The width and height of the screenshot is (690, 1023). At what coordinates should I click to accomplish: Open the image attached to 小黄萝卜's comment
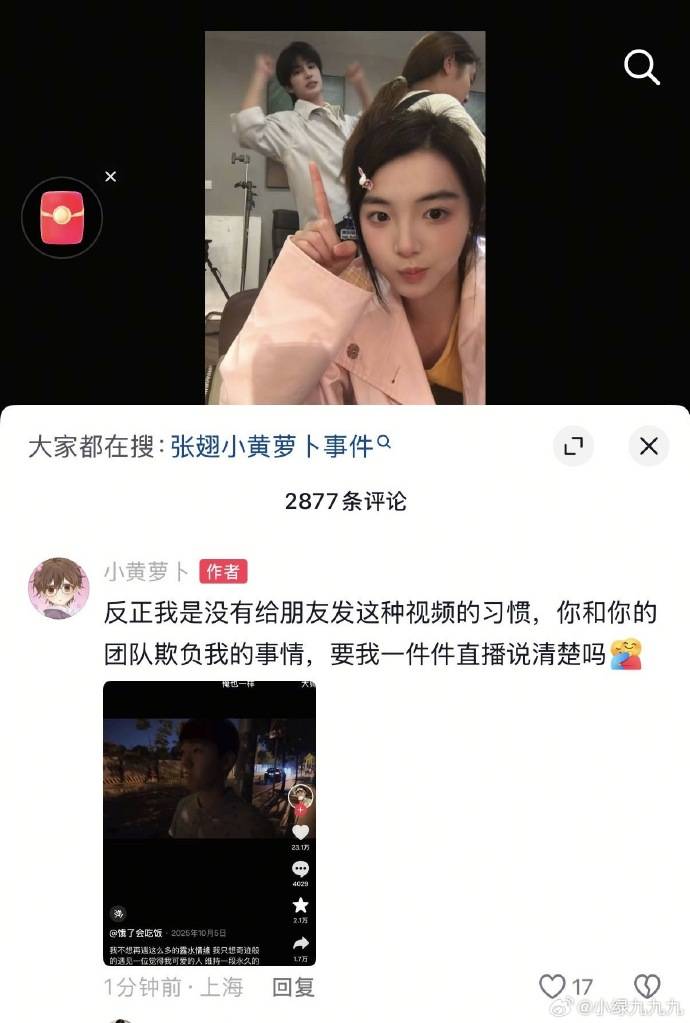point(209,822)
